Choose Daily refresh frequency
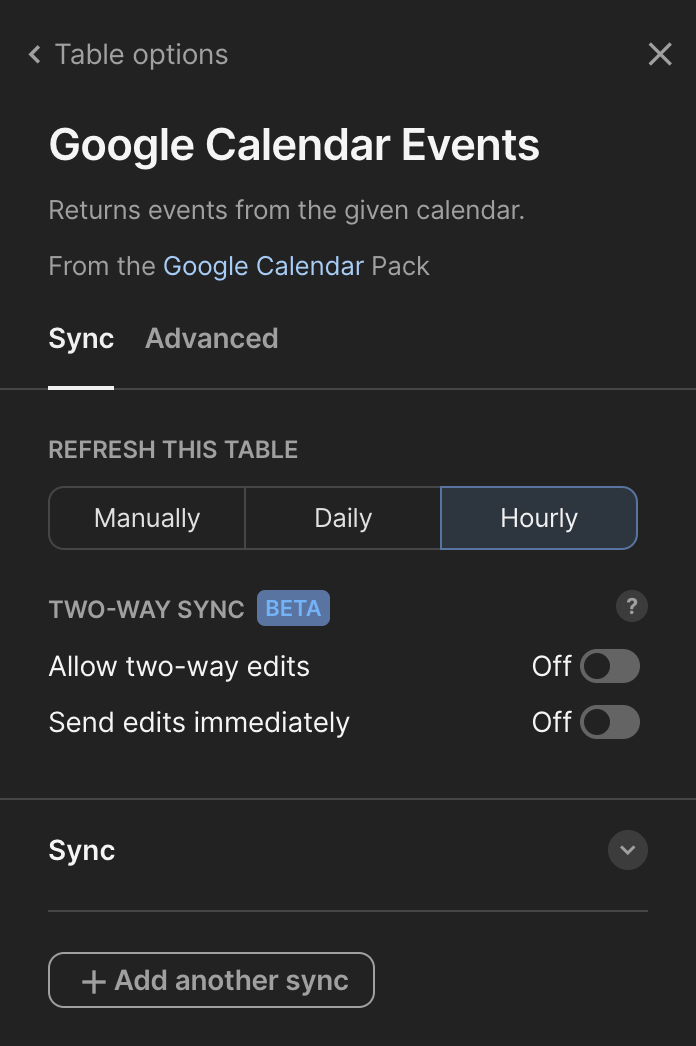This screenshot has width=696, height=1046. (343, 518)
